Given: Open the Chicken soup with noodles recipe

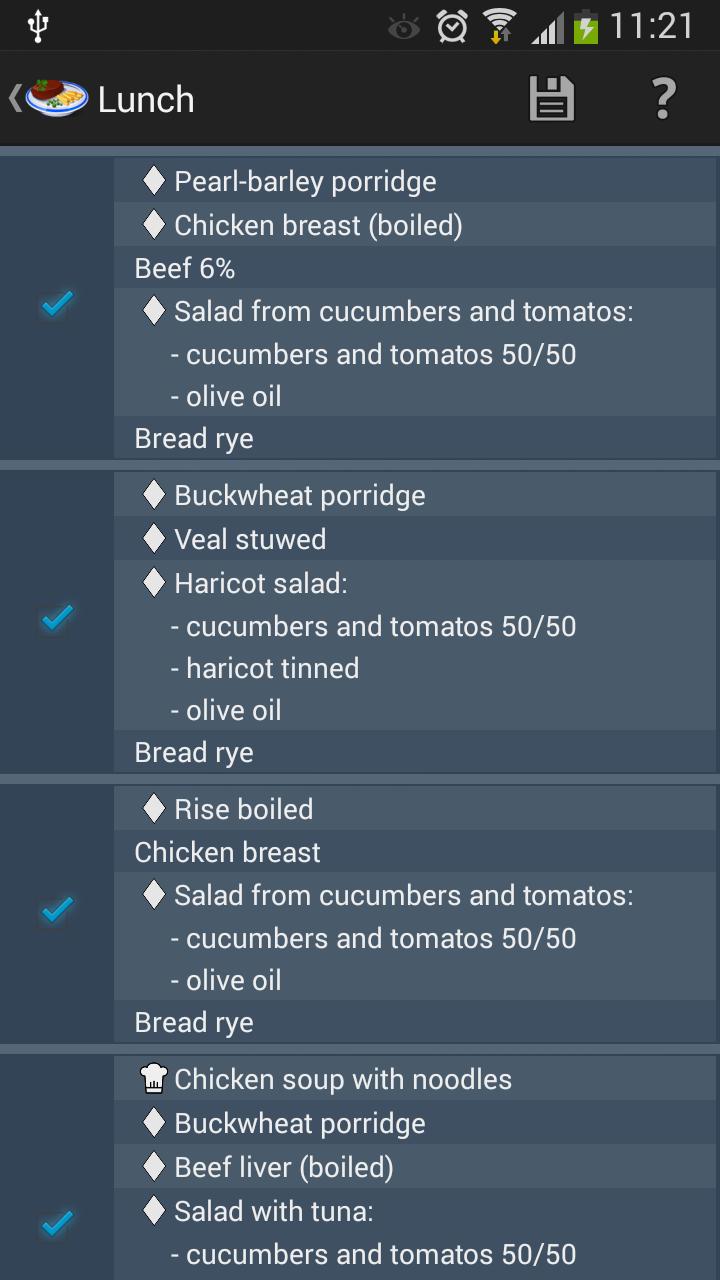Looking at the screenshot, I should pyautogui.click(x=342, y=1080).
